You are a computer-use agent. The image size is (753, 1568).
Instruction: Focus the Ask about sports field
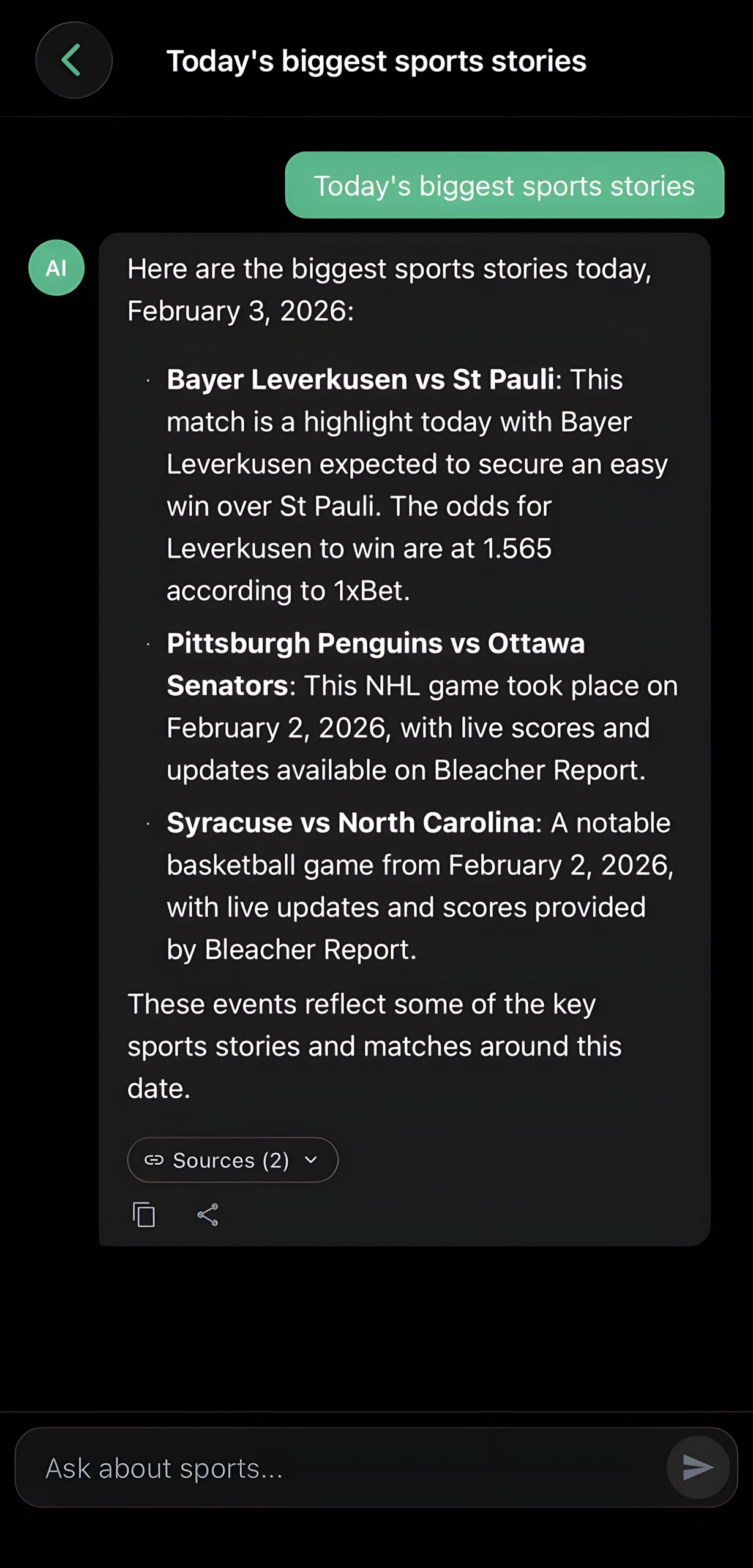tap(343, 1468)
